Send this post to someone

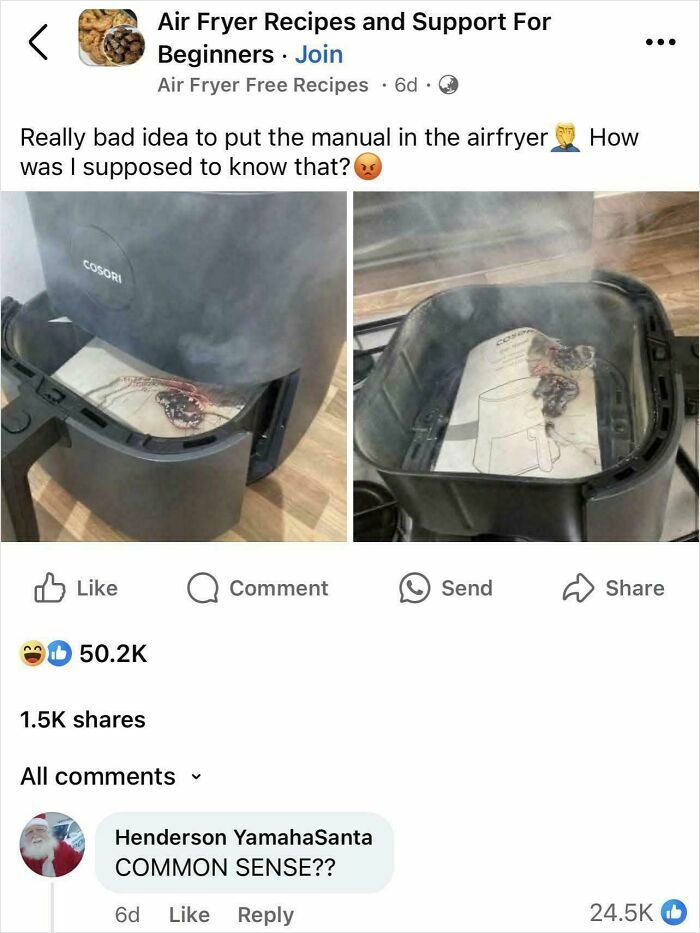click(445, 588)
